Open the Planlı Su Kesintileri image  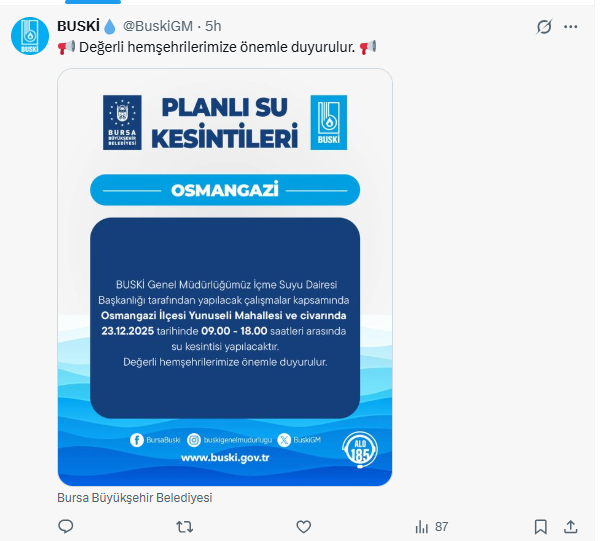tap(224, 277)
